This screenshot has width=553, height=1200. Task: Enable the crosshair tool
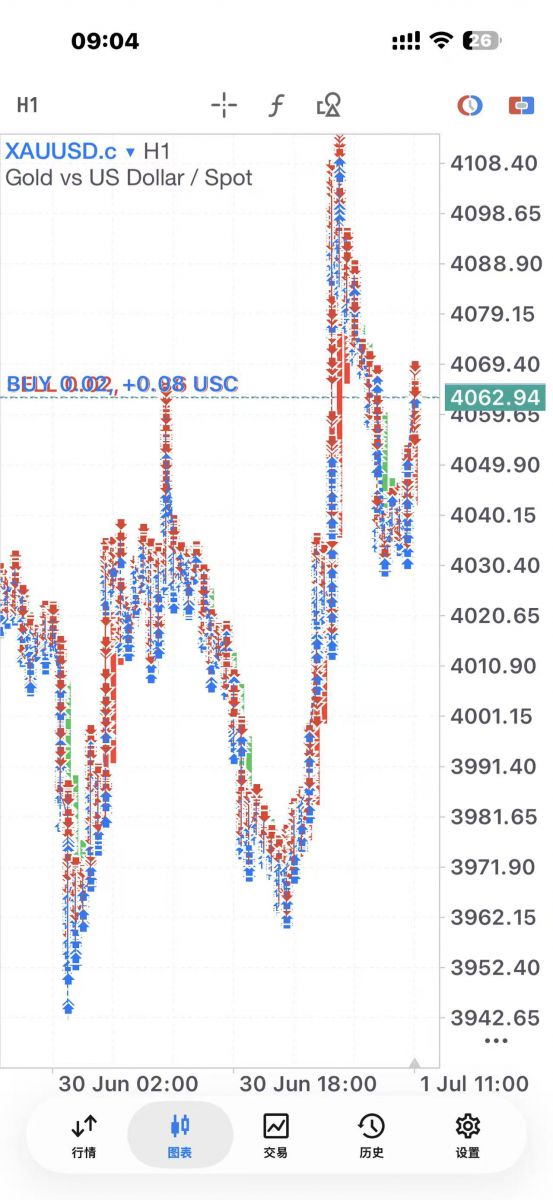click(224, 105)
